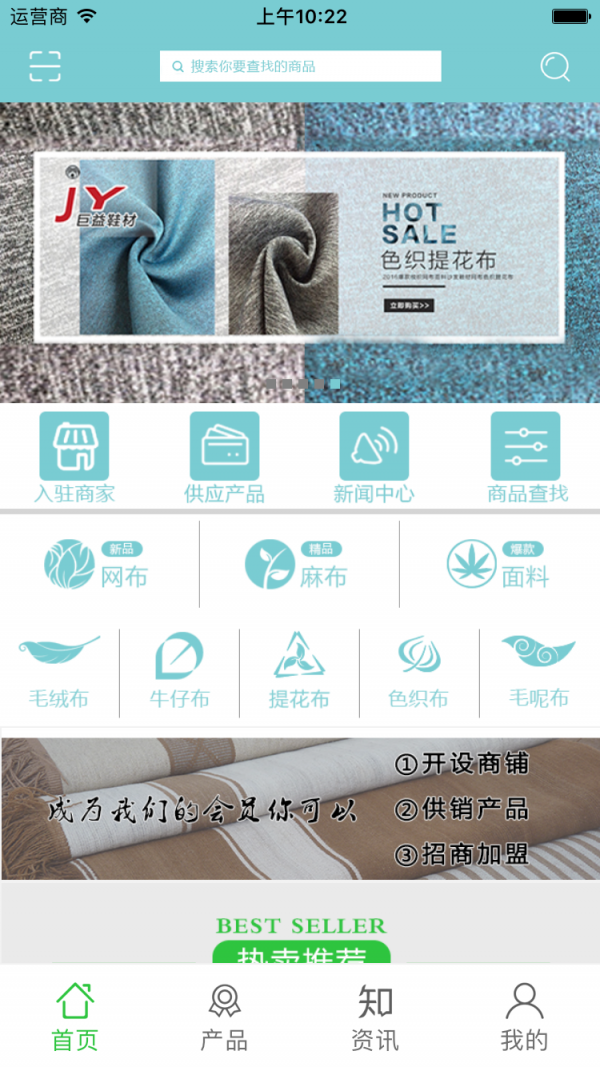600x1067 pixels.
Task: Browse the 色织布 category
Action: tap(419, 672)
